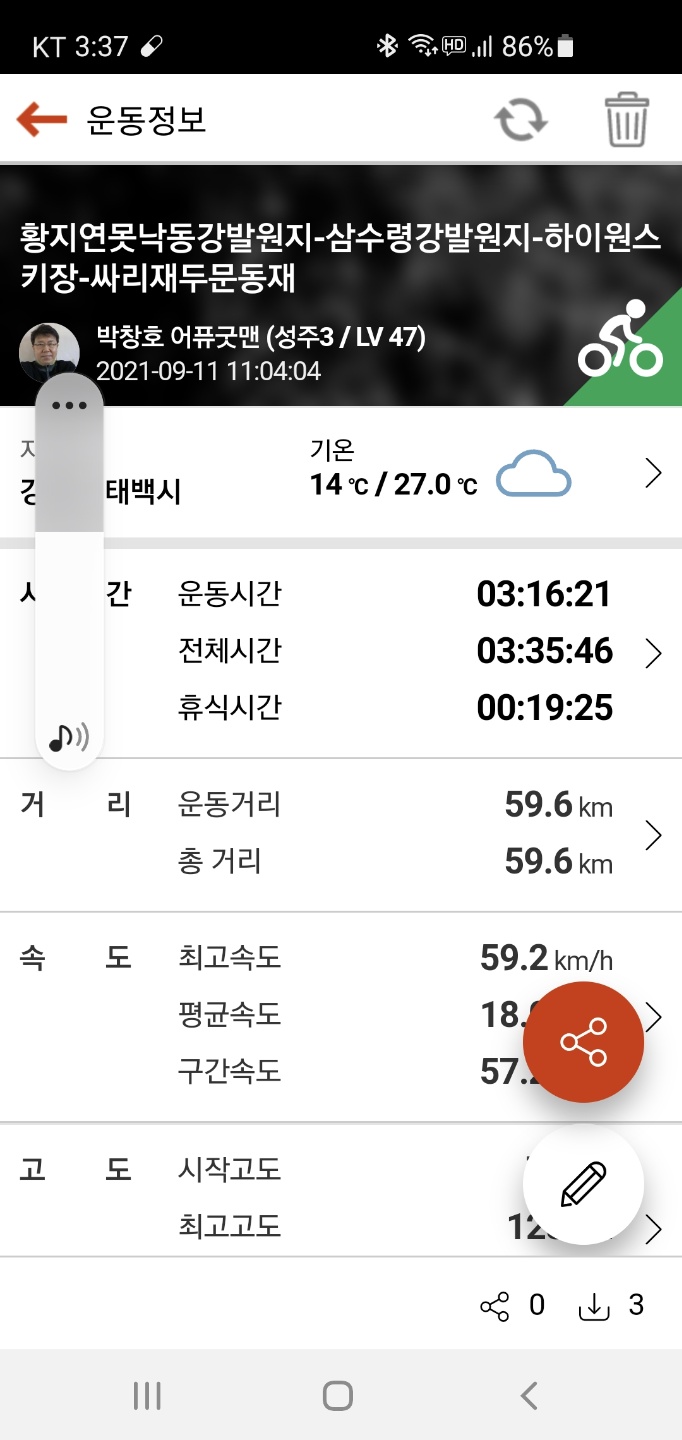
Task: Tap the share count icon at the bottom
Action: point(494,1306)
